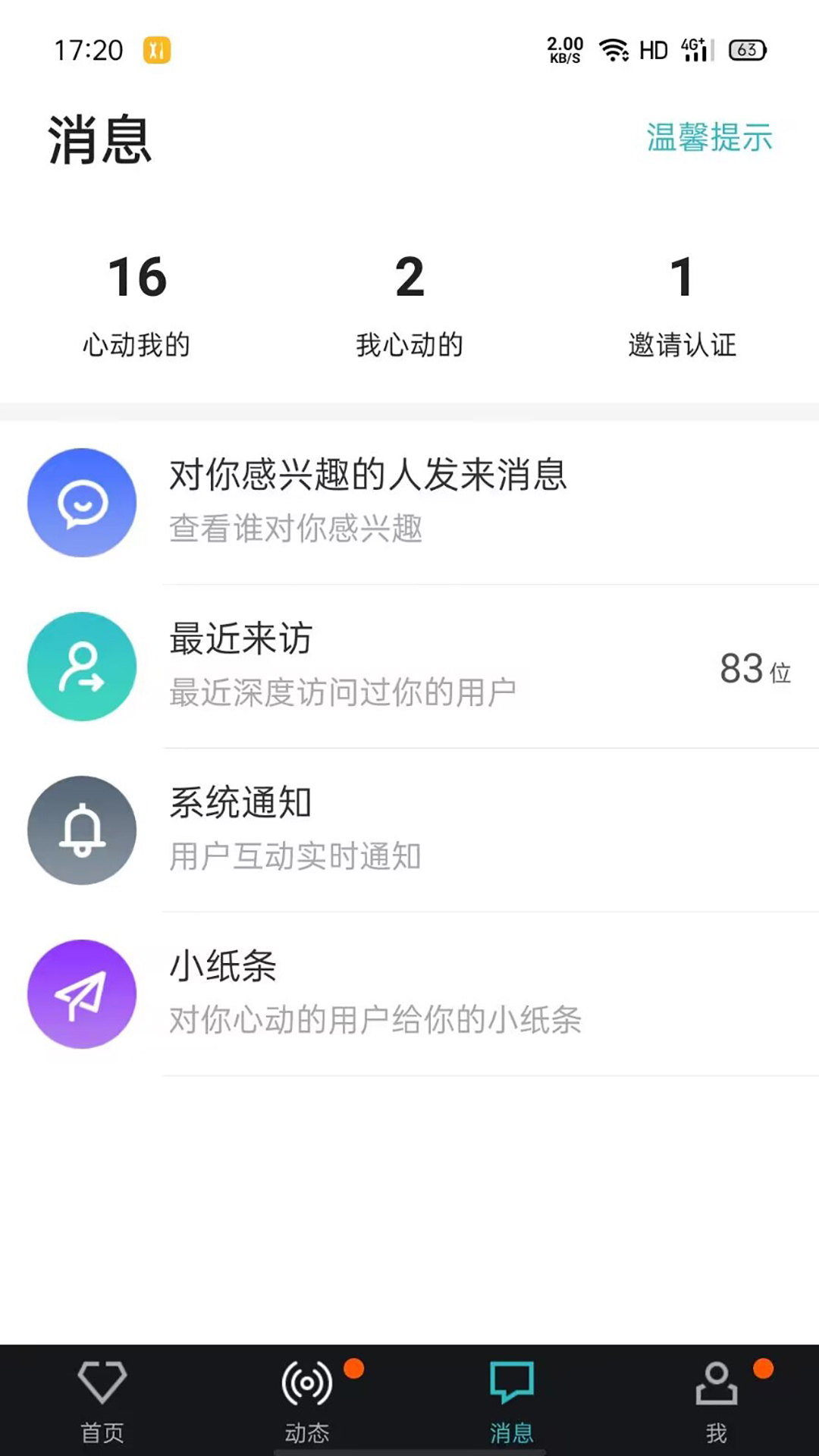Click the bell icon for system notifications
Viewport: 819px width, 1456px height.
click(82, 830)
